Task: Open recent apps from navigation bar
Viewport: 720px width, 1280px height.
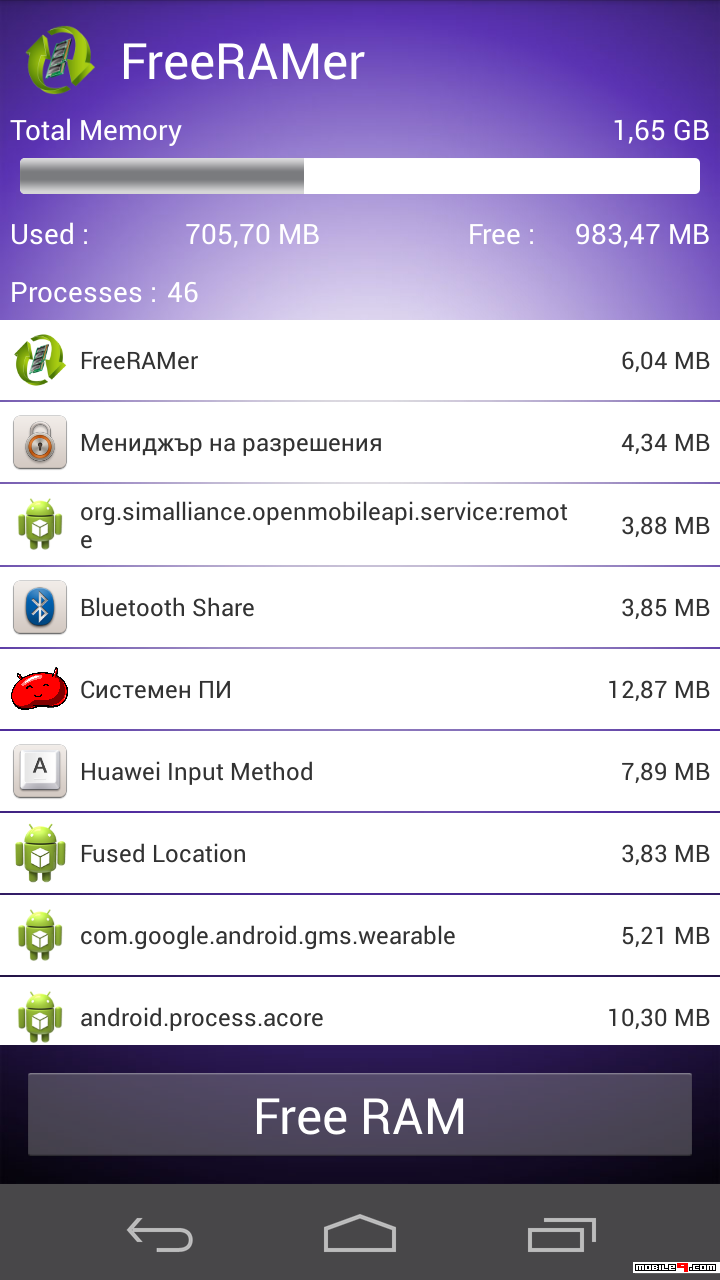Action: click(x=561, y=1234)
